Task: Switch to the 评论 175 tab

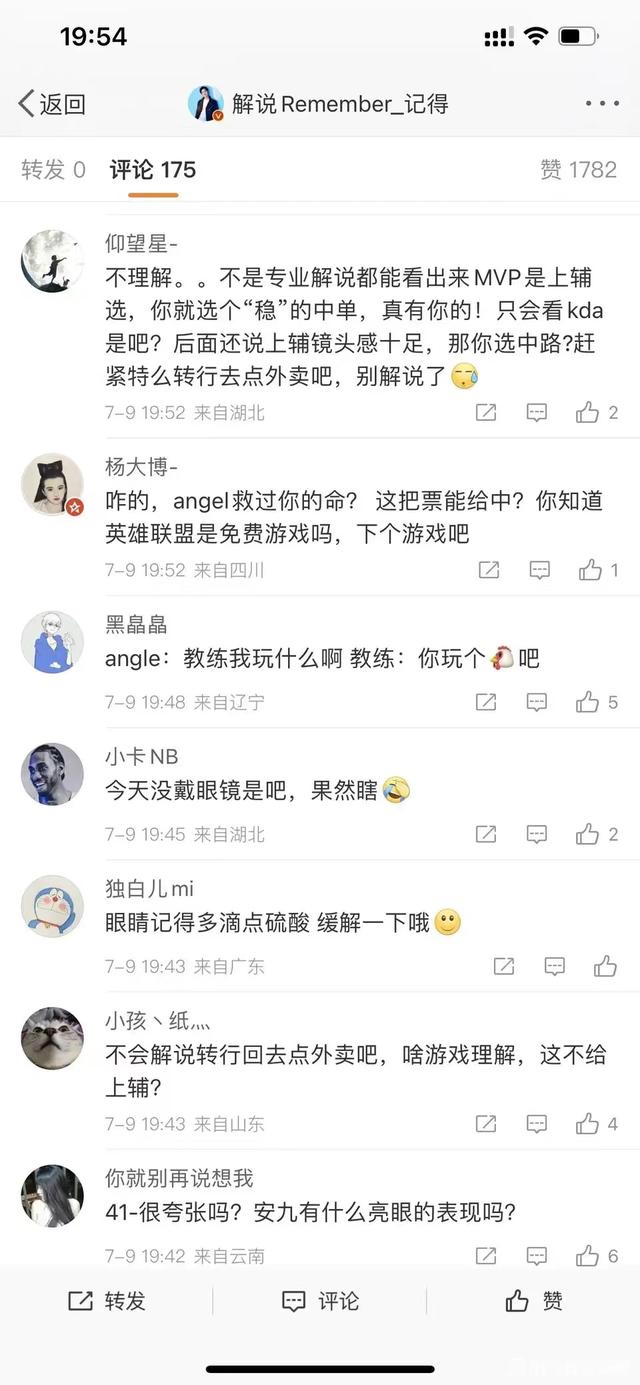Action: (152, 170)
